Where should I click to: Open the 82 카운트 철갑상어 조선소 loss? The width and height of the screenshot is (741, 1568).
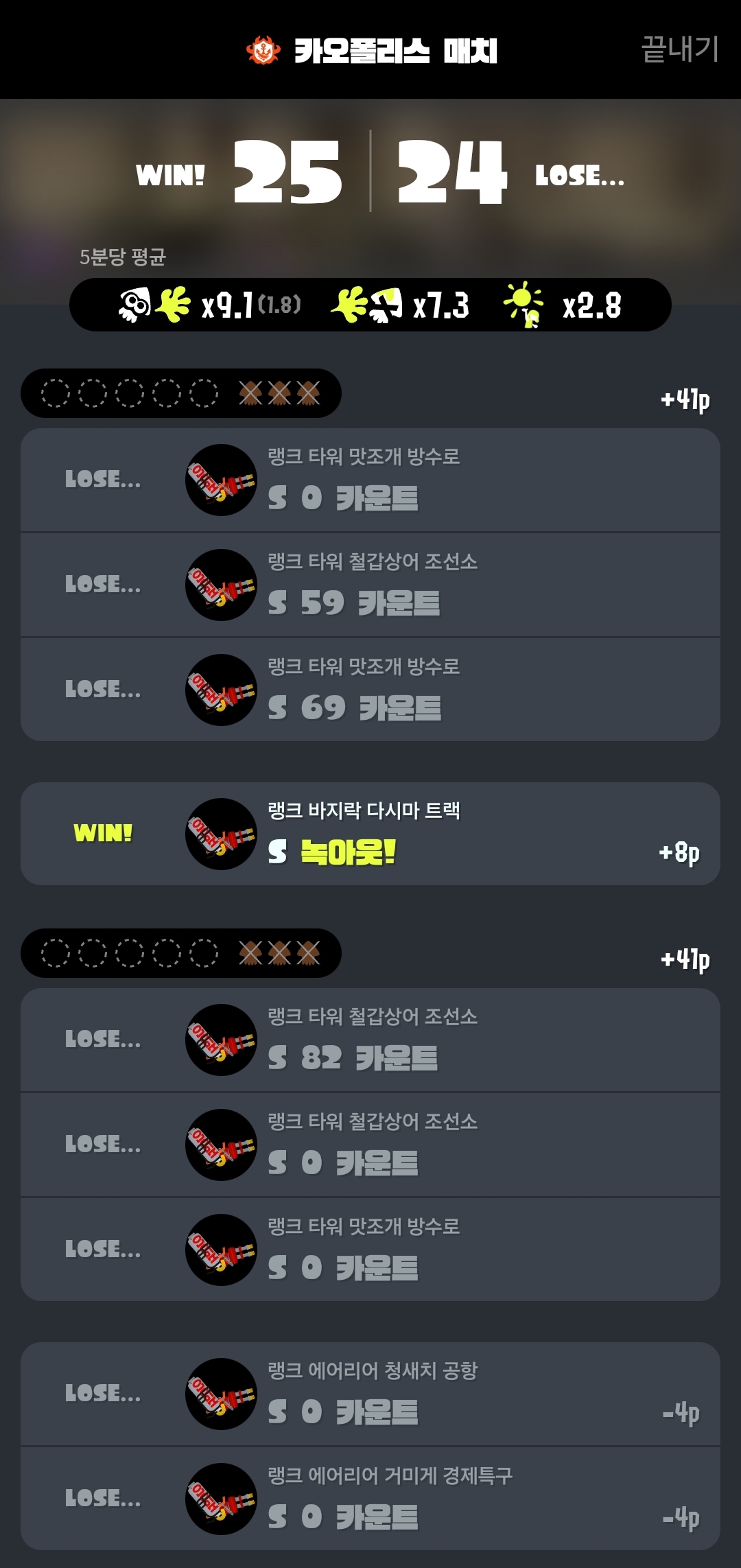(370, 1040)
